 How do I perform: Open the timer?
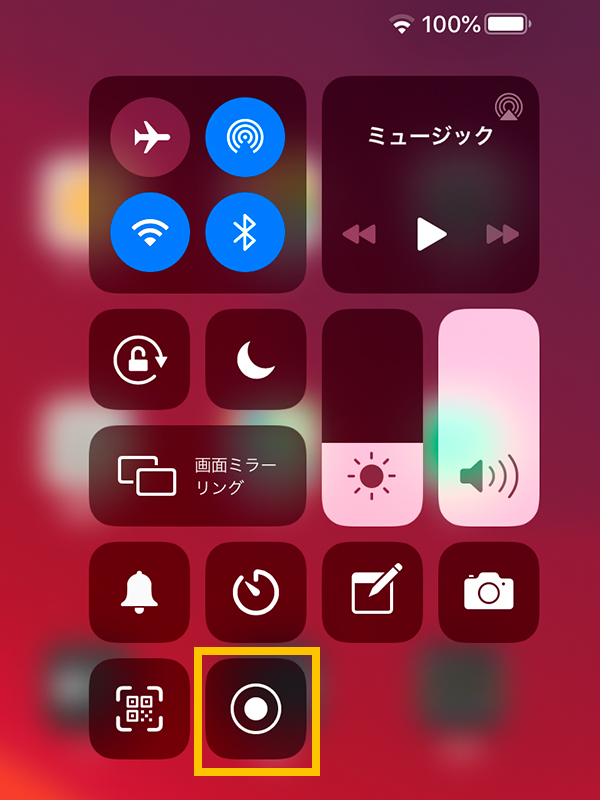(x=255, y=592)
